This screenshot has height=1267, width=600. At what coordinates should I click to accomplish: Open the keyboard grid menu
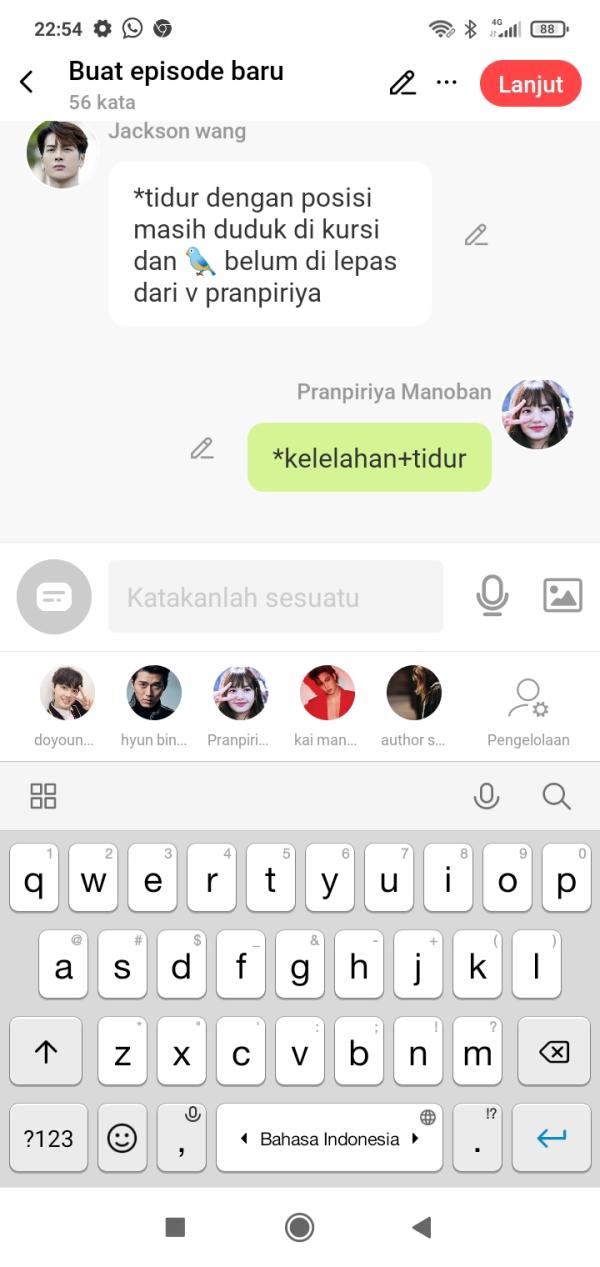point(43,796)
